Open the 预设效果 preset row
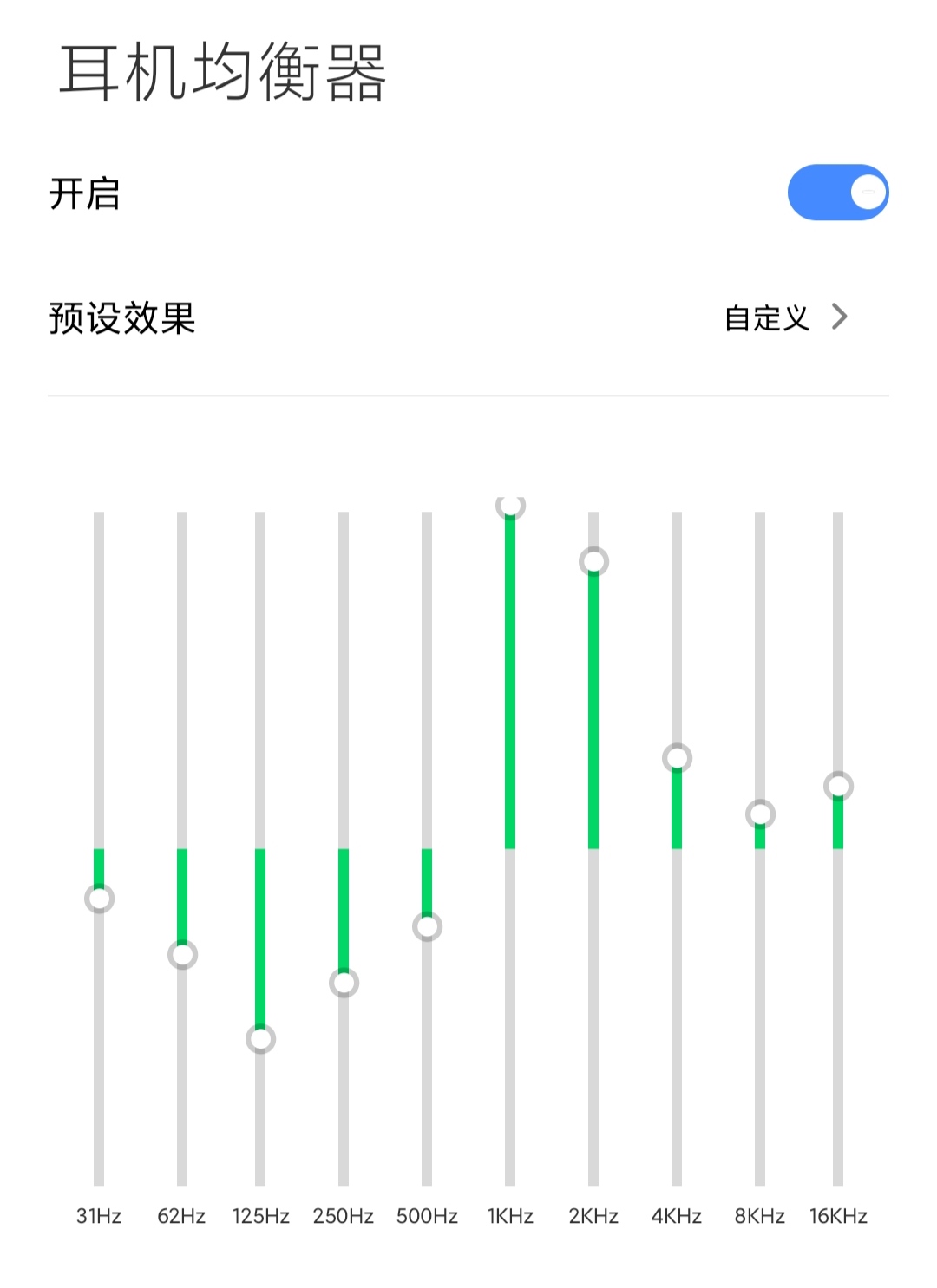 pyautogui.click(x=468, y=318)
